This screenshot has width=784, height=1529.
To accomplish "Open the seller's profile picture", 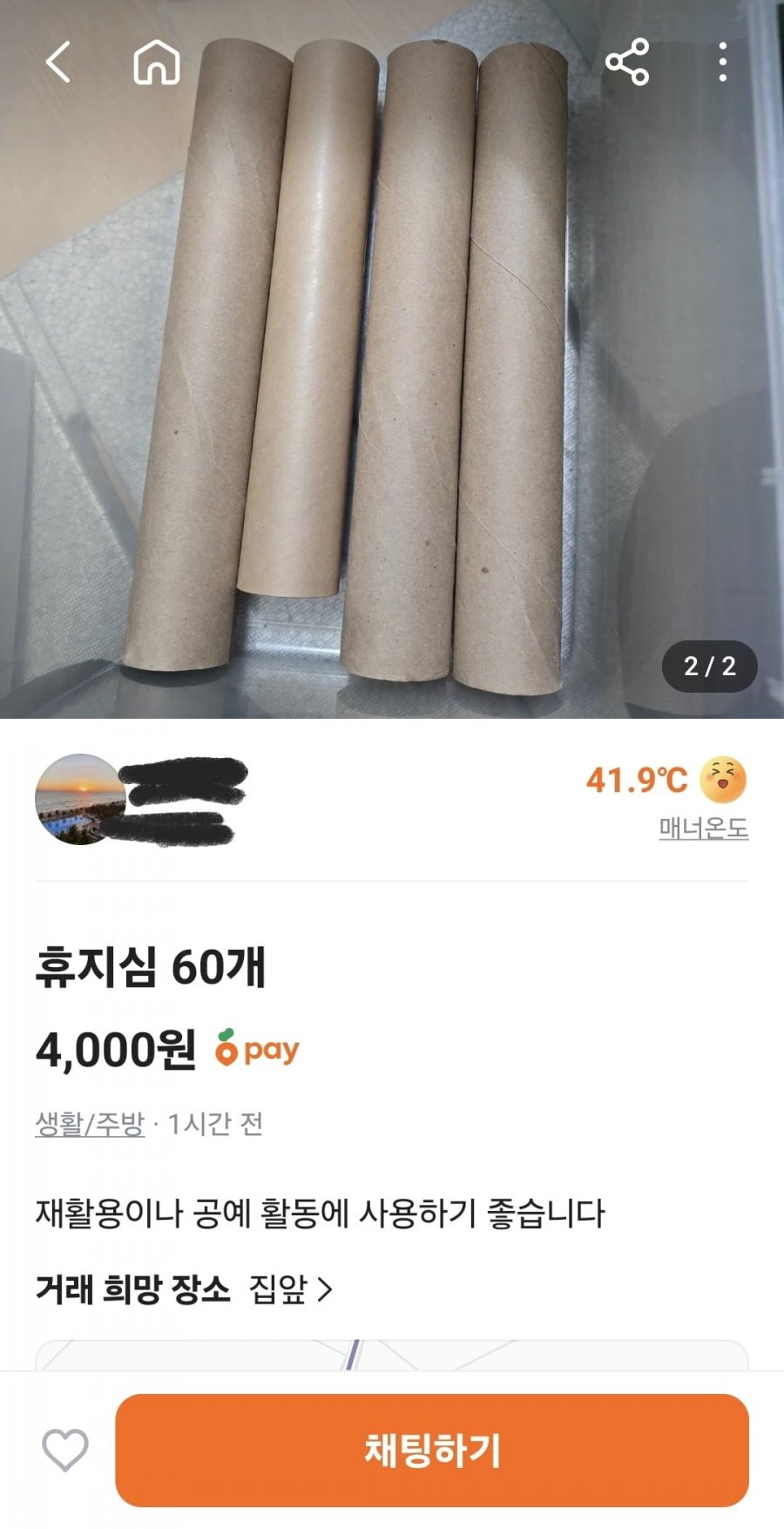I will coord(79,799).
